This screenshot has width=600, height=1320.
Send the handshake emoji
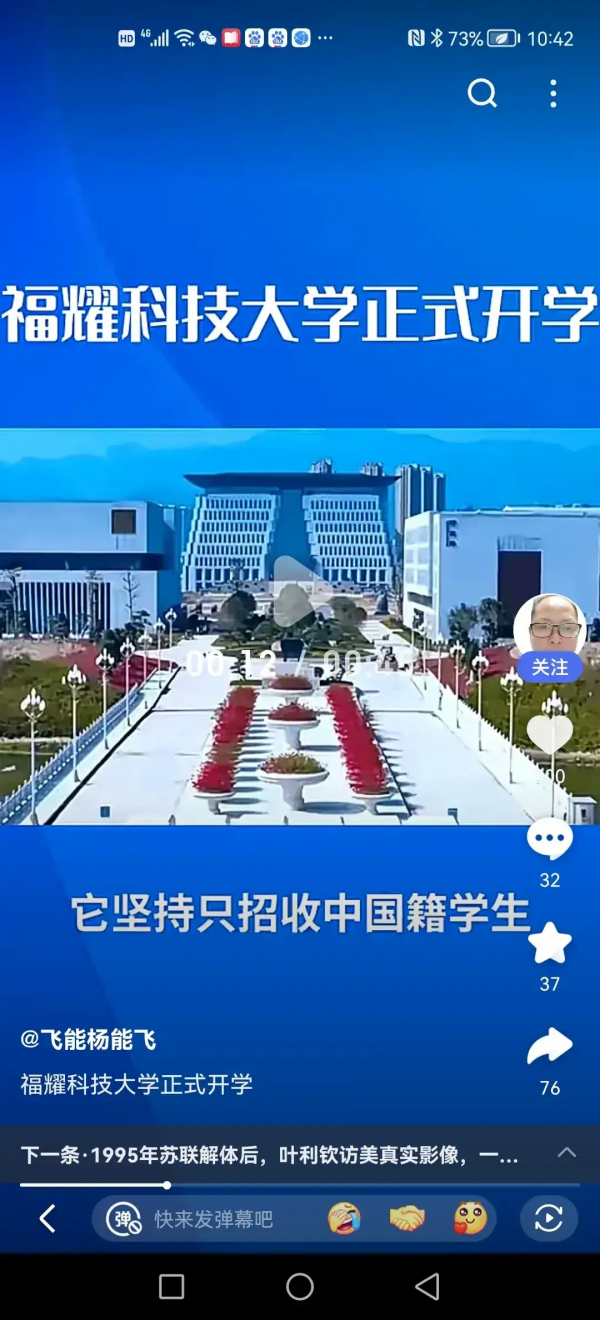[407, 1218]
